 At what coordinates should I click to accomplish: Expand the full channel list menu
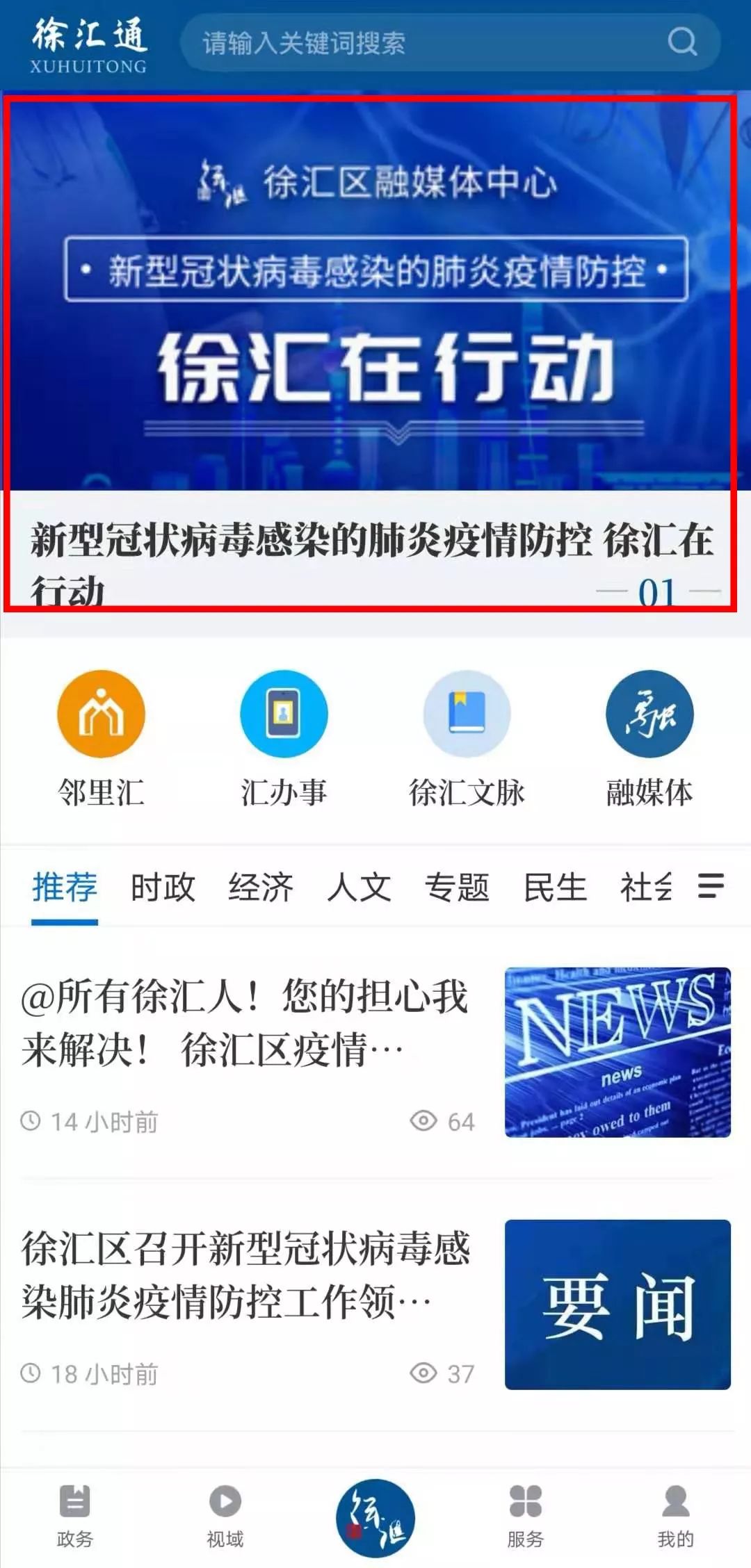click(x=711, y=886)
